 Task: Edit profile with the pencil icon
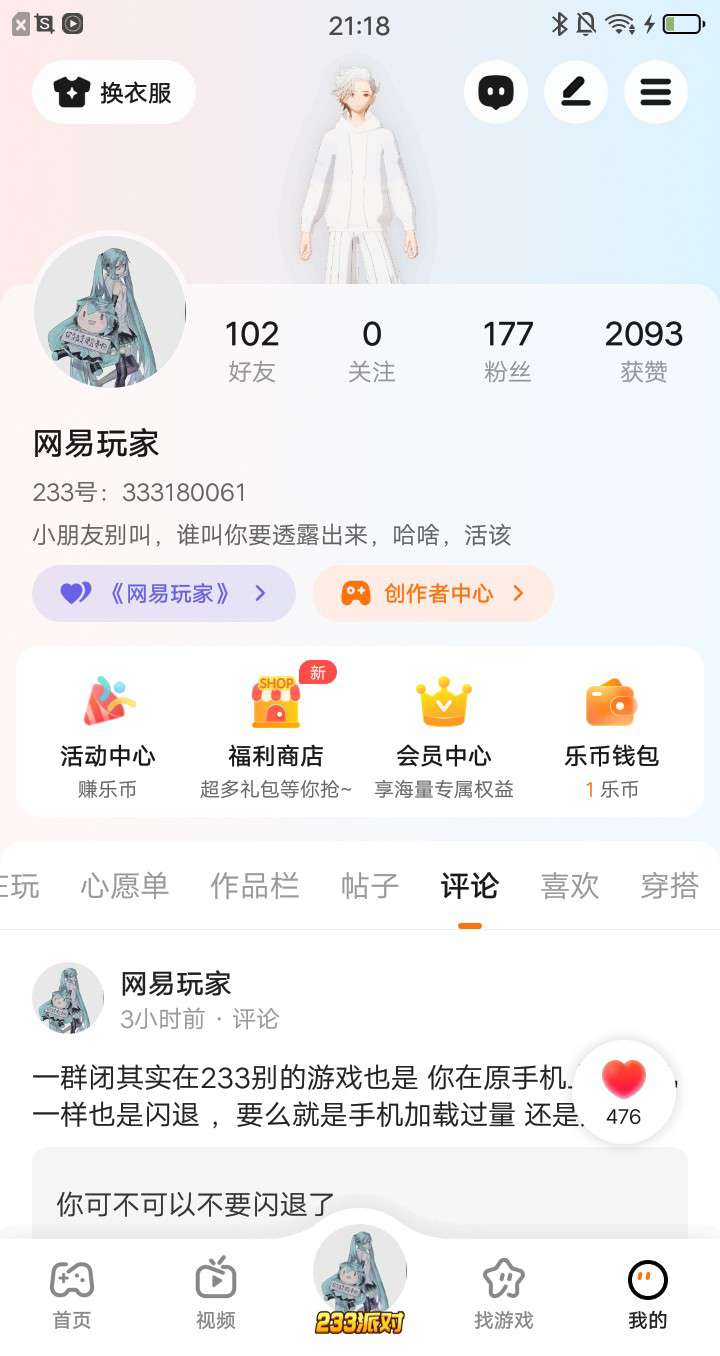(576, 93)
